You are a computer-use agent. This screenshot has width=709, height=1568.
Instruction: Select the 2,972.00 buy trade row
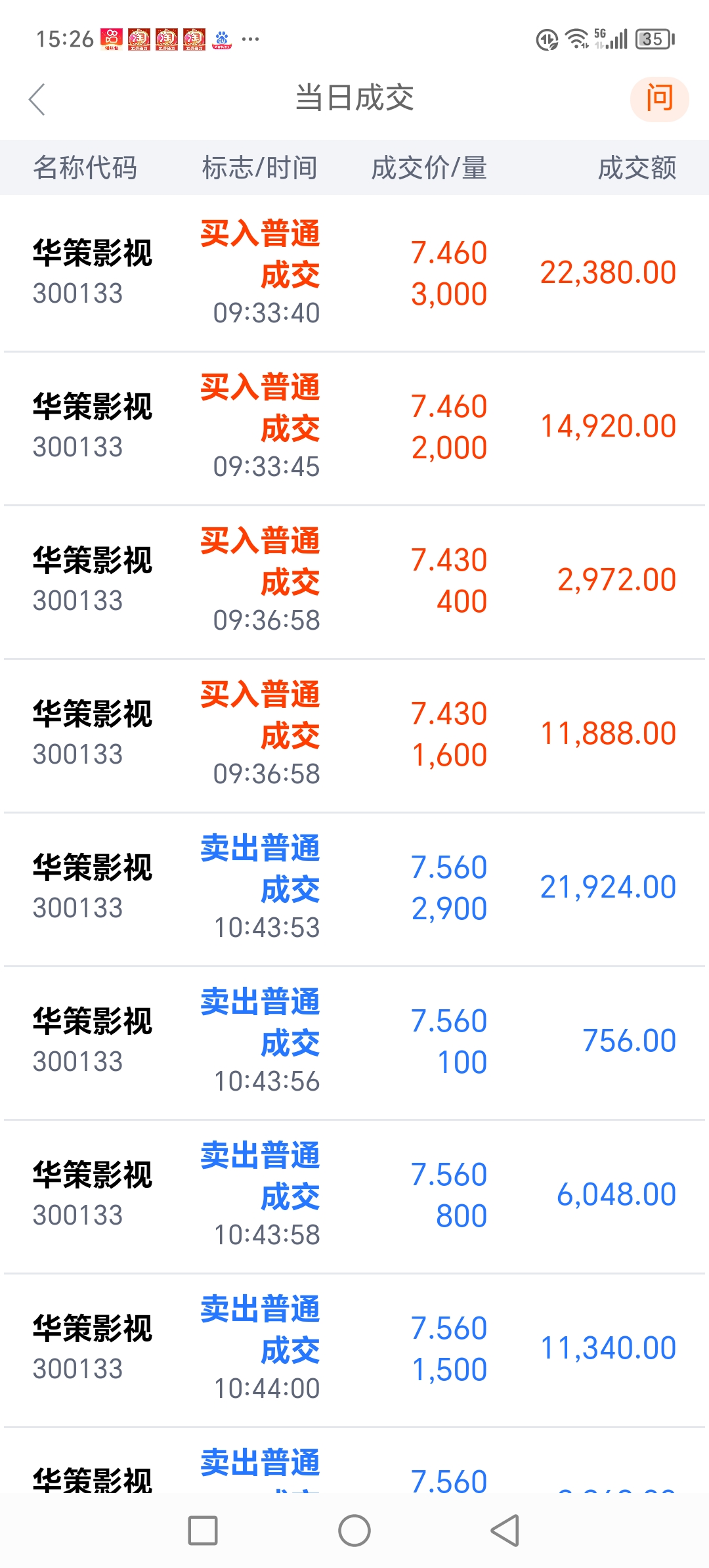pyautogui.click(x=354, y=581)
